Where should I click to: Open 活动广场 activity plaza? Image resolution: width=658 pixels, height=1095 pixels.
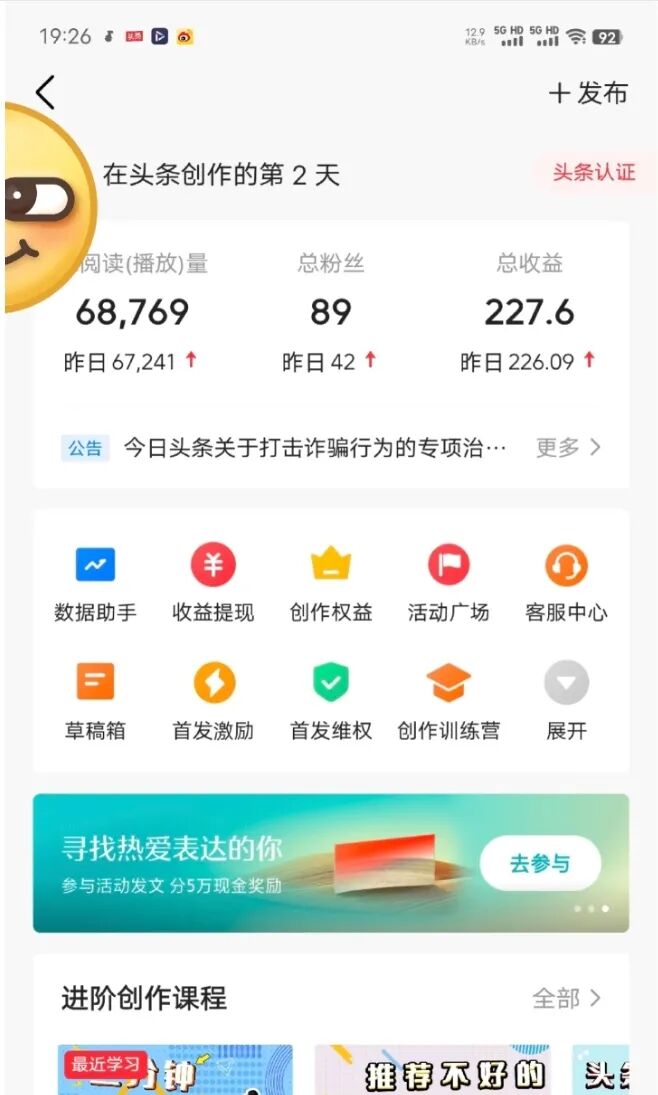(448, 583)
